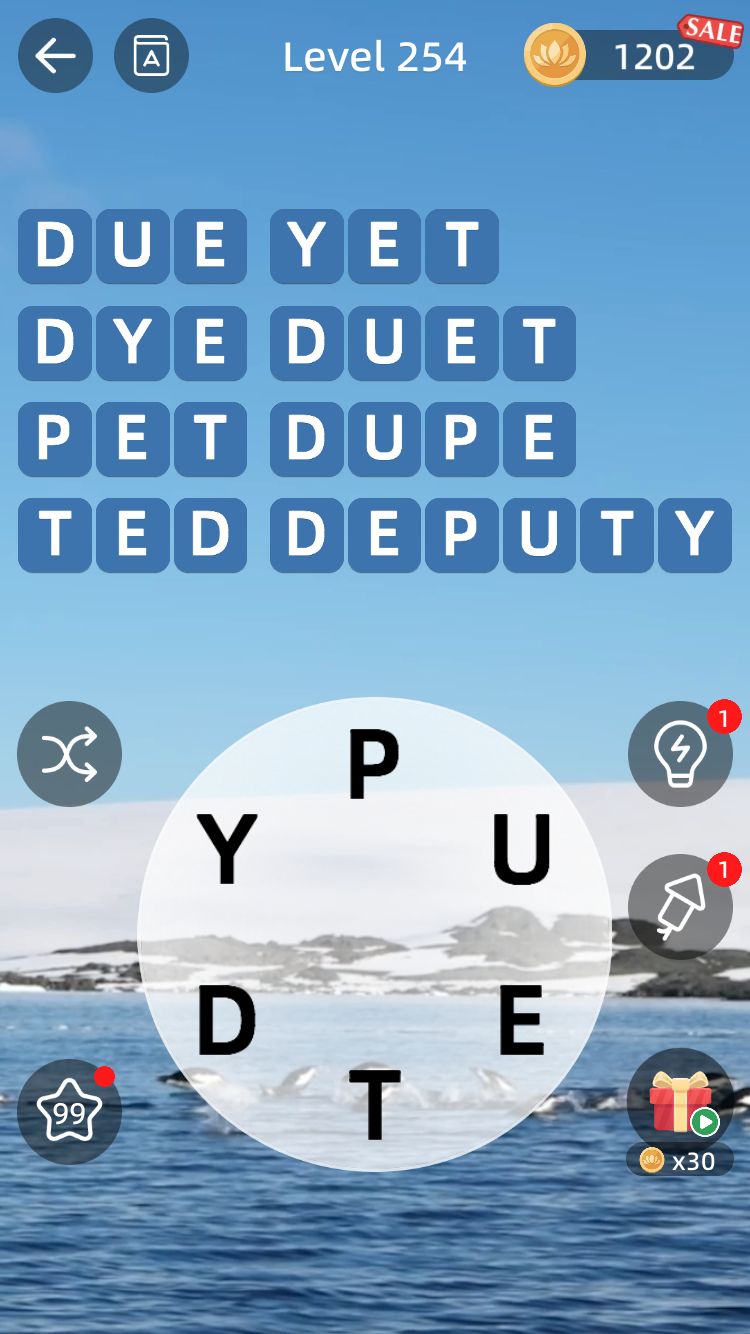750x1334 pixels.
Task: Select the letter U on the wheel
Action: pyautogui.click(x=522, y=850)
